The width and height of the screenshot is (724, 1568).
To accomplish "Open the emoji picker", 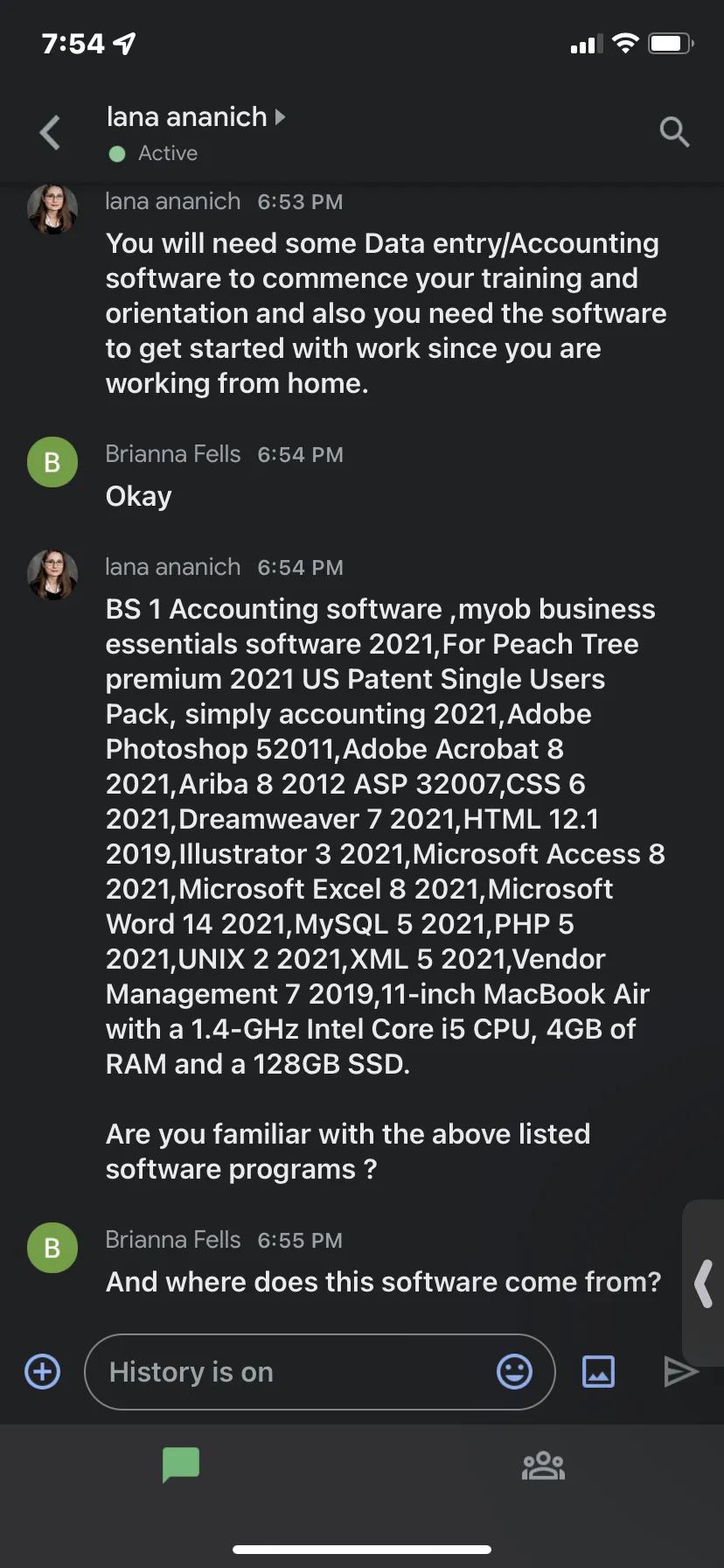I will point(514,1371).
